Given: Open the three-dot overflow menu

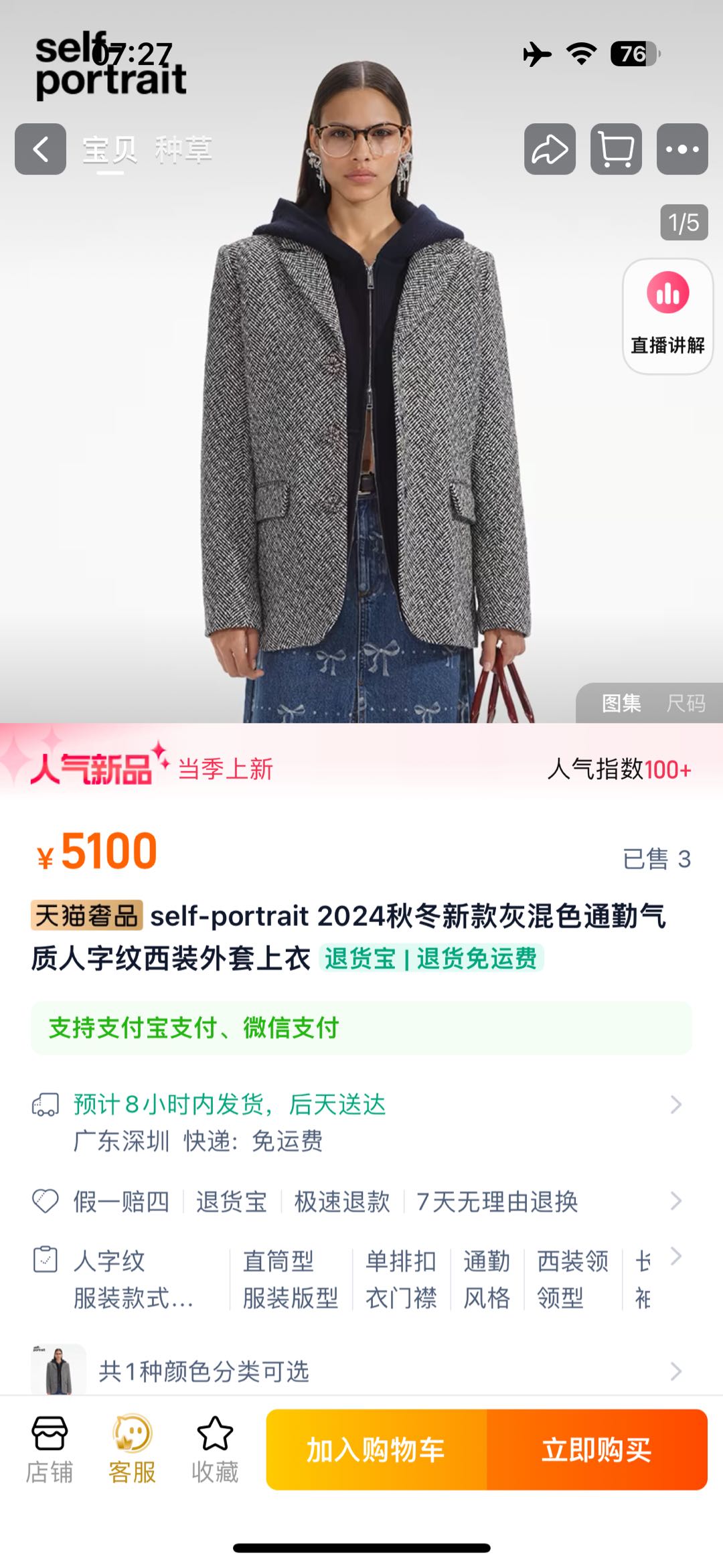Looking at the screenshot, I should tap(682, 149).
